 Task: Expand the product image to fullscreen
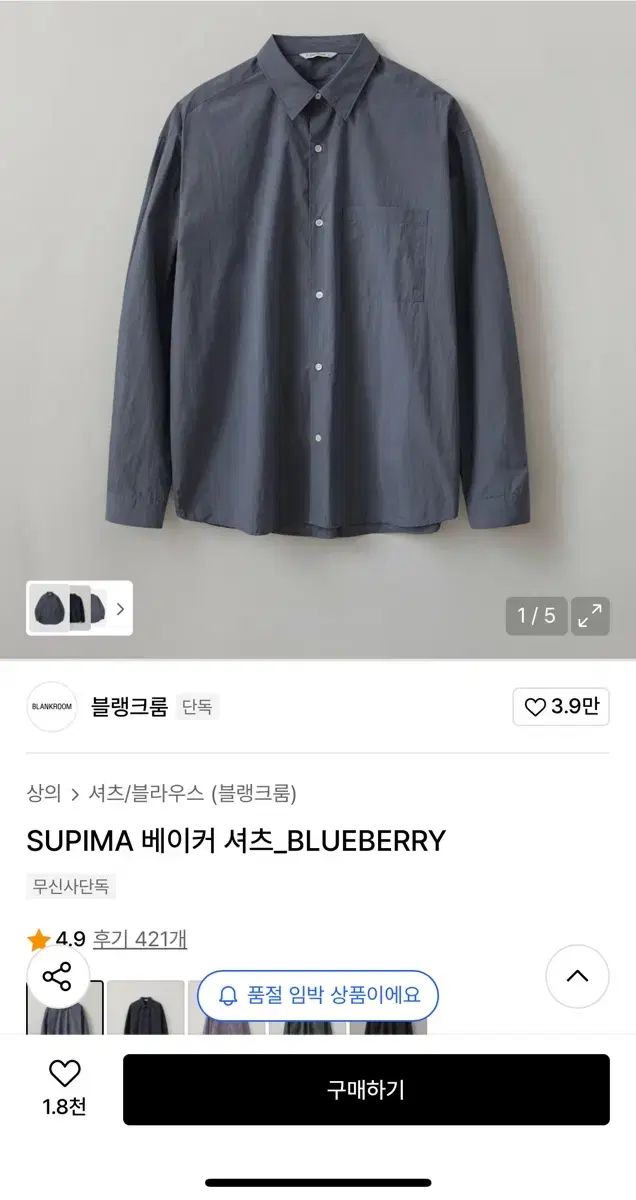[x=590, y=615]
